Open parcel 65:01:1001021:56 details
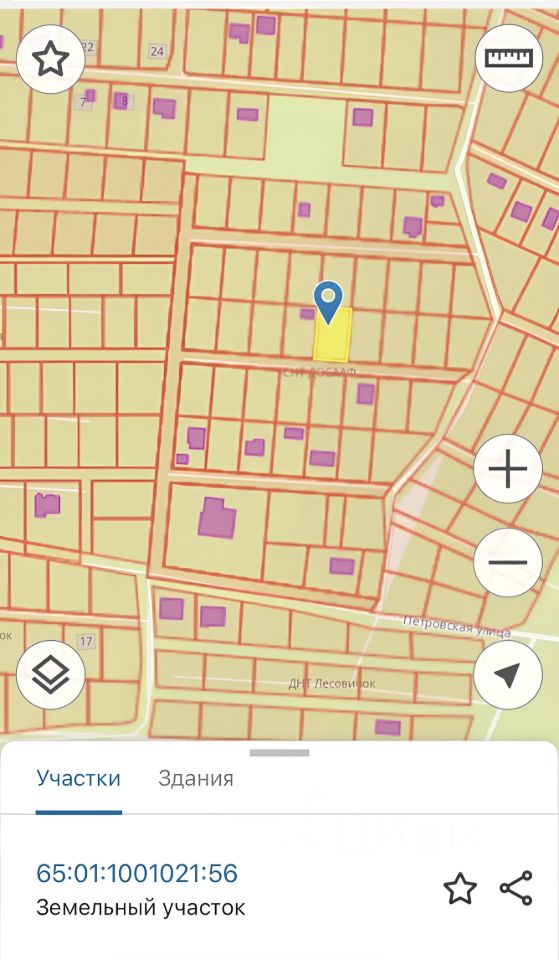The width and height of the screenshot is (559, 960). click(137, 874)
